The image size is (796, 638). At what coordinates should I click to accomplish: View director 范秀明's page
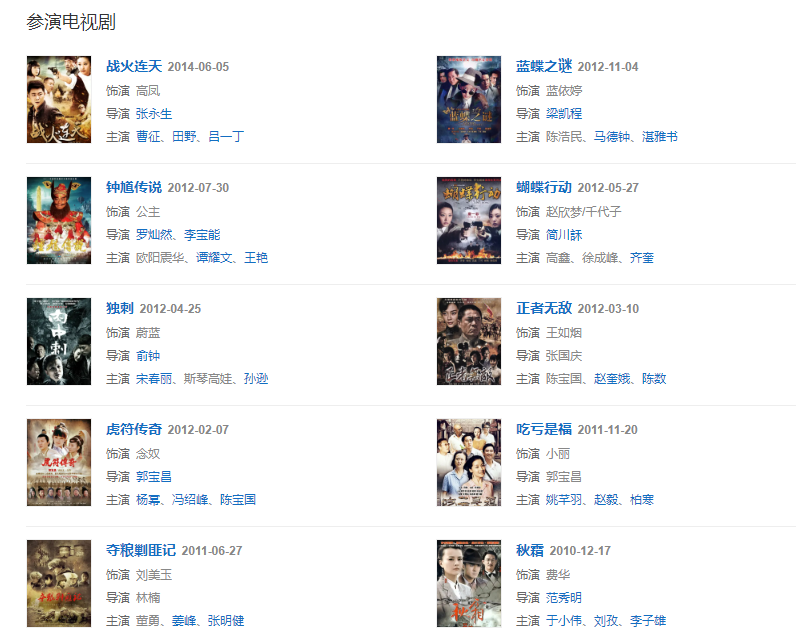coord(564,598)
